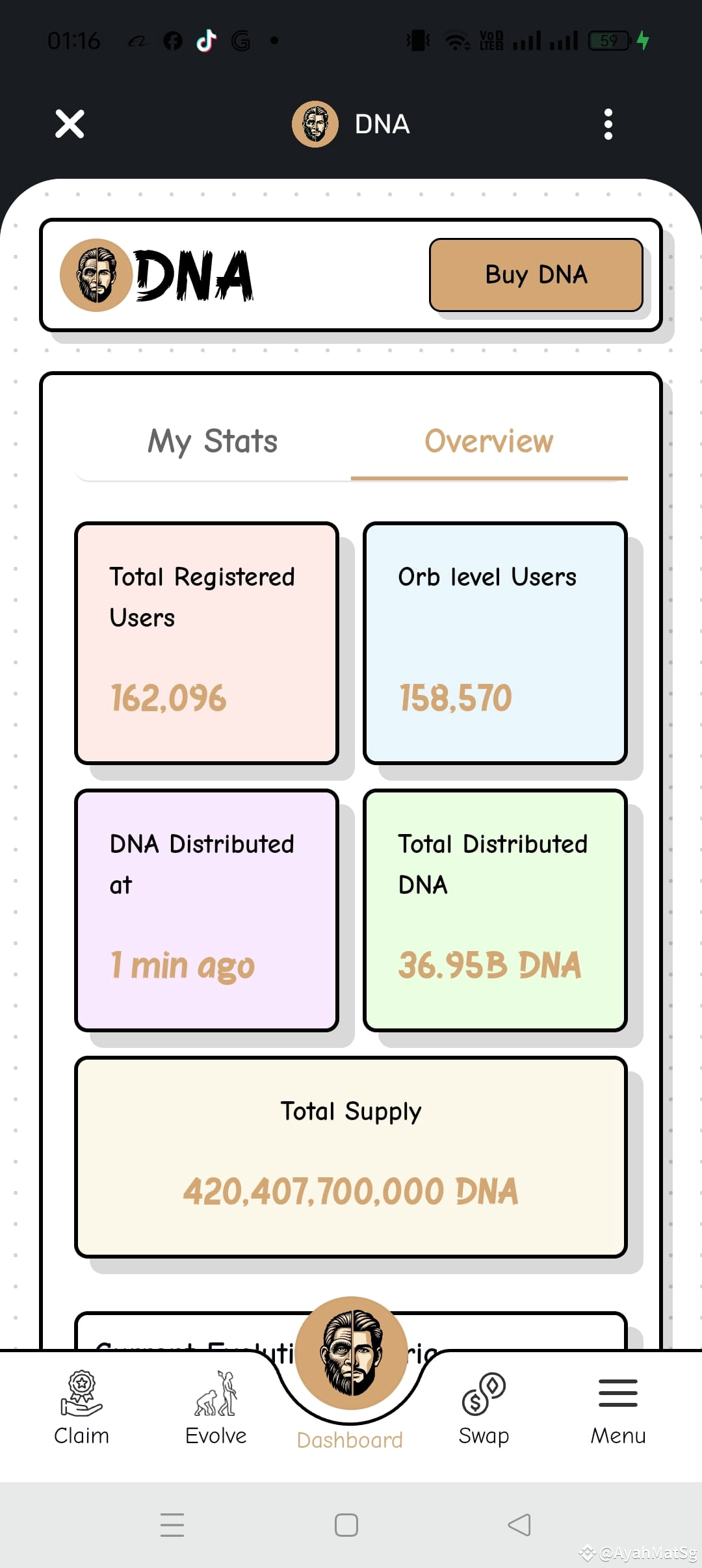Select the Overview tab
Viewport: 702px width, 1568px height.
pyautogui.click(x=488, y=441)
